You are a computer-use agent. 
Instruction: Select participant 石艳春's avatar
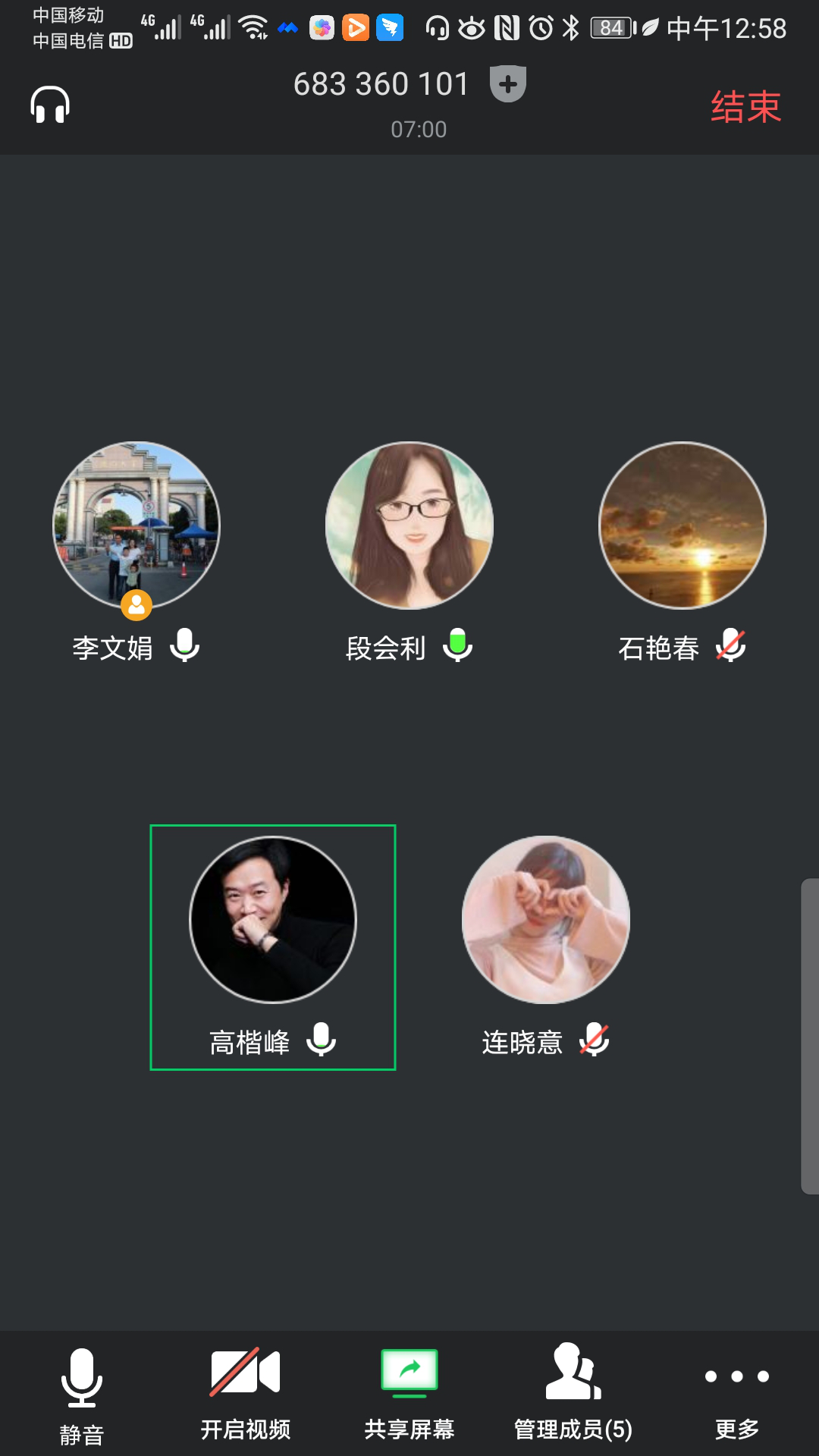pos(682,526)
